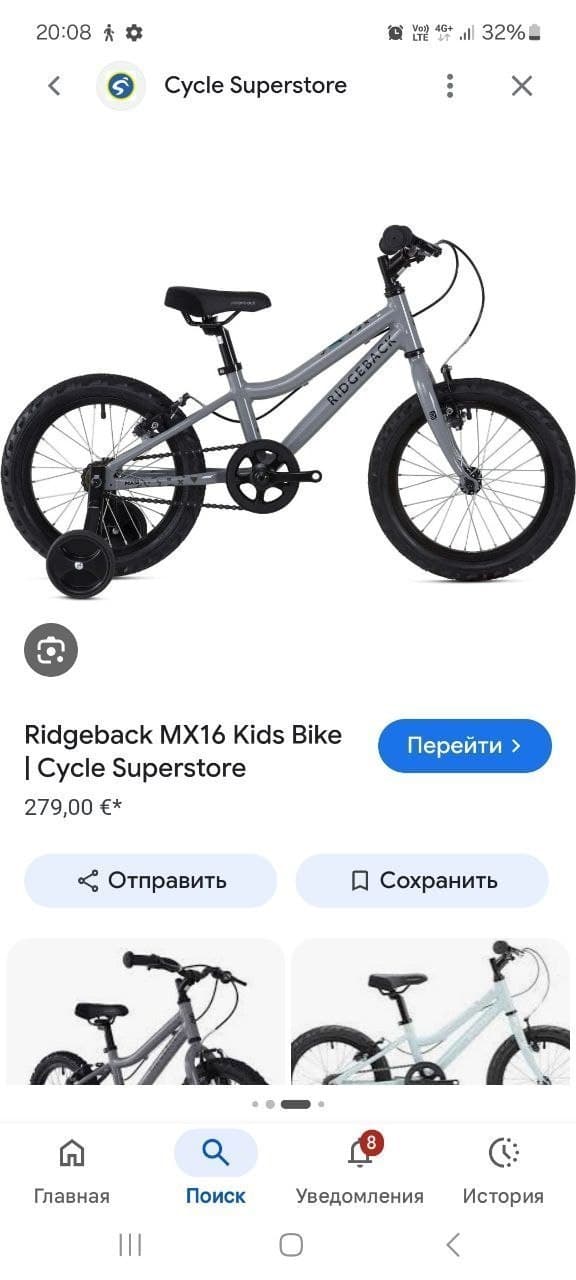Viewport: 576px width, 1280px height.
Task: Open the related light blue bike thumbnail
Action: (x=431, y=1012)
